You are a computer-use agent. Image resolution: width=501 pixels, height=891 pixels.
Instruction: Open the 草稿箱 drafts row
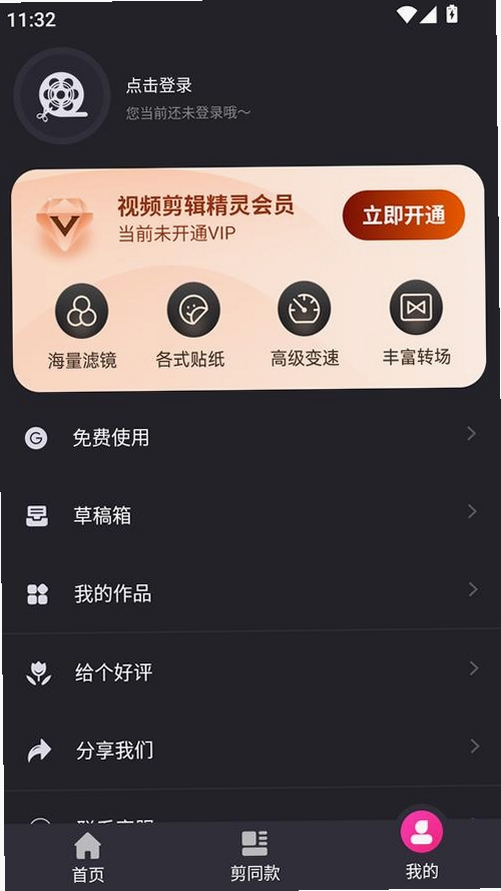[250, 515]
